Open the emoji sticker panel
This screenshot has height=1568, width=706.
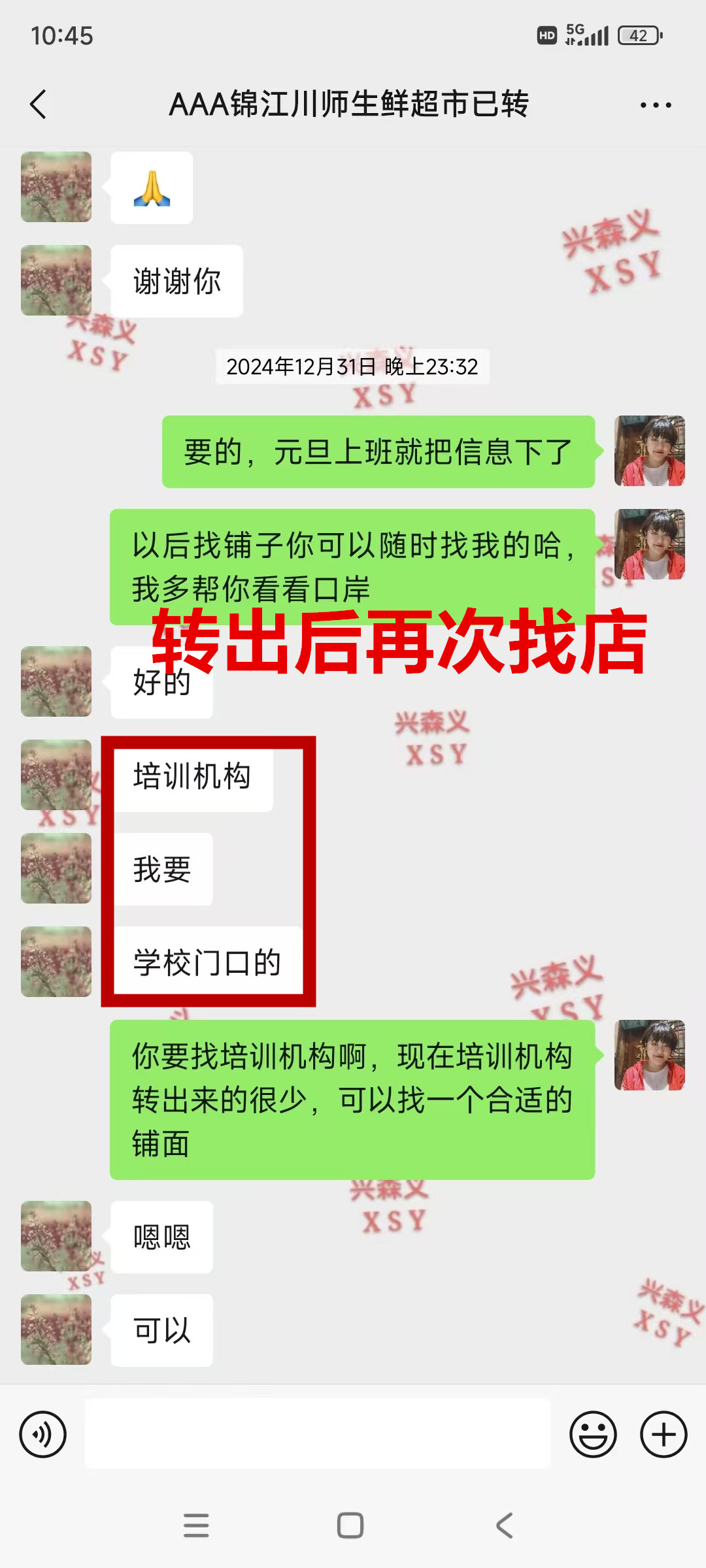coord(593,1435)
